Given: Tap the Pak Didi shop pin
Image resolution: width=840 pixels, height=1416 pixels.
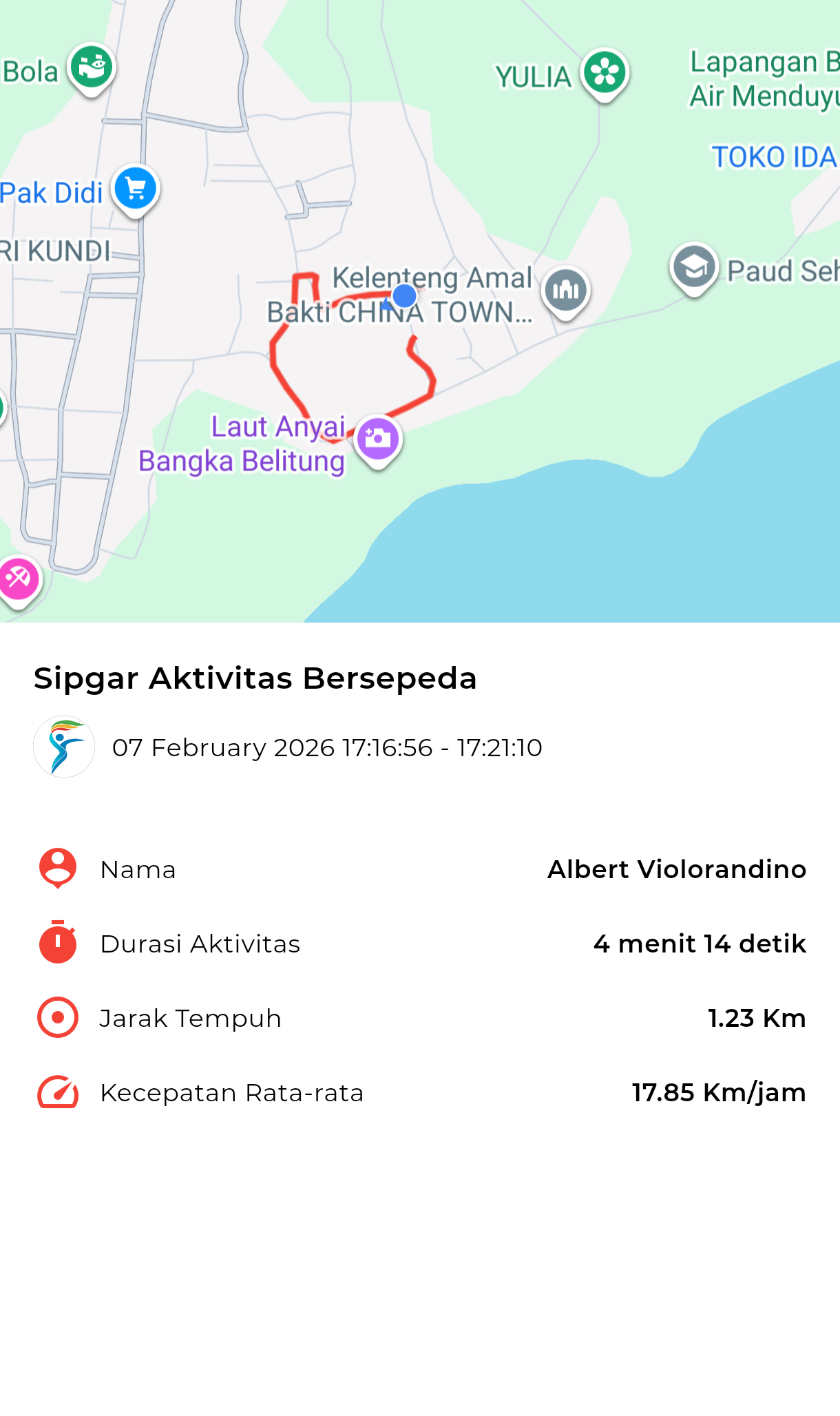Looking at the screenshot, I should [136, 189].
